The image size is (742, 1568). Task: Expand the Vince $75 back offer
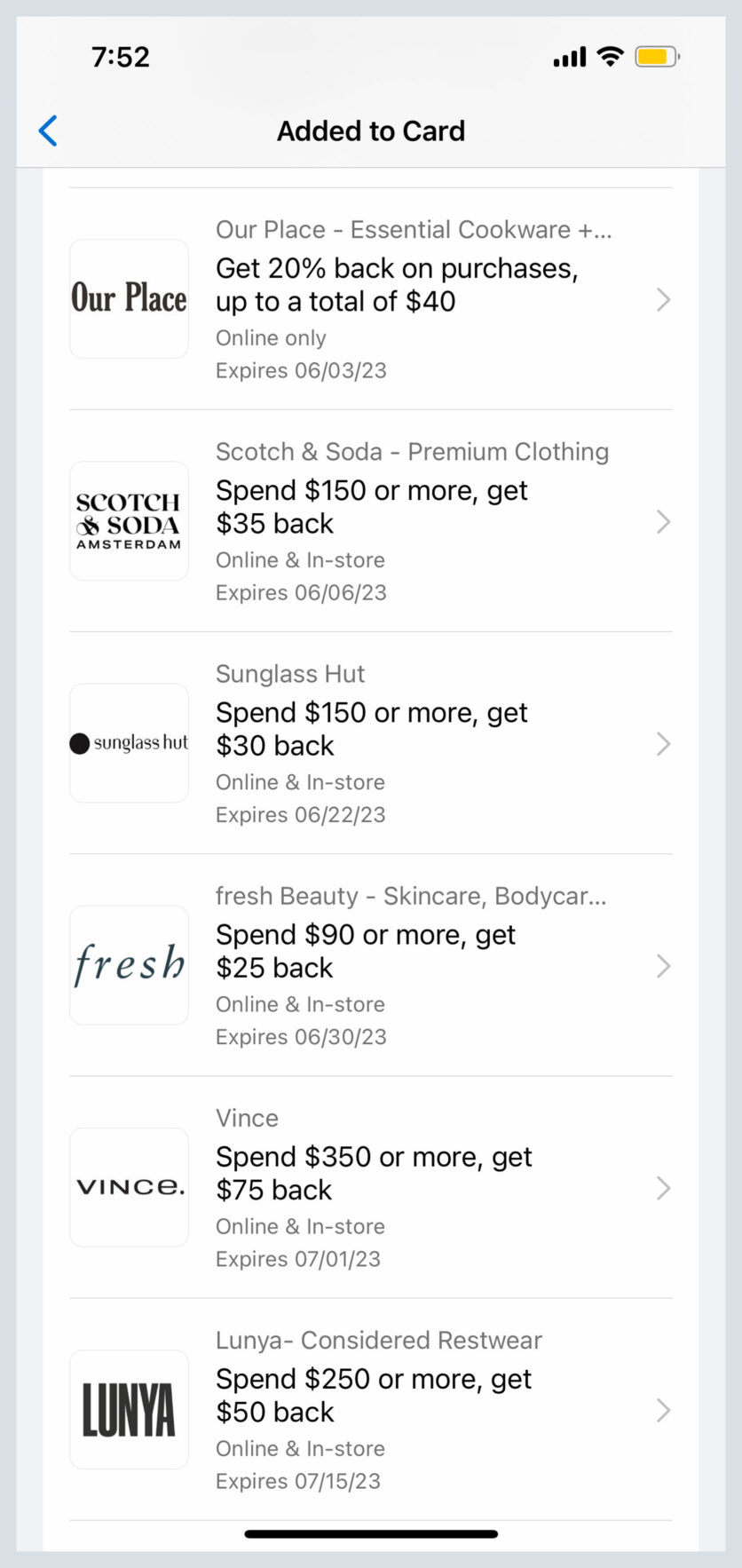(x=663, y=1188)
